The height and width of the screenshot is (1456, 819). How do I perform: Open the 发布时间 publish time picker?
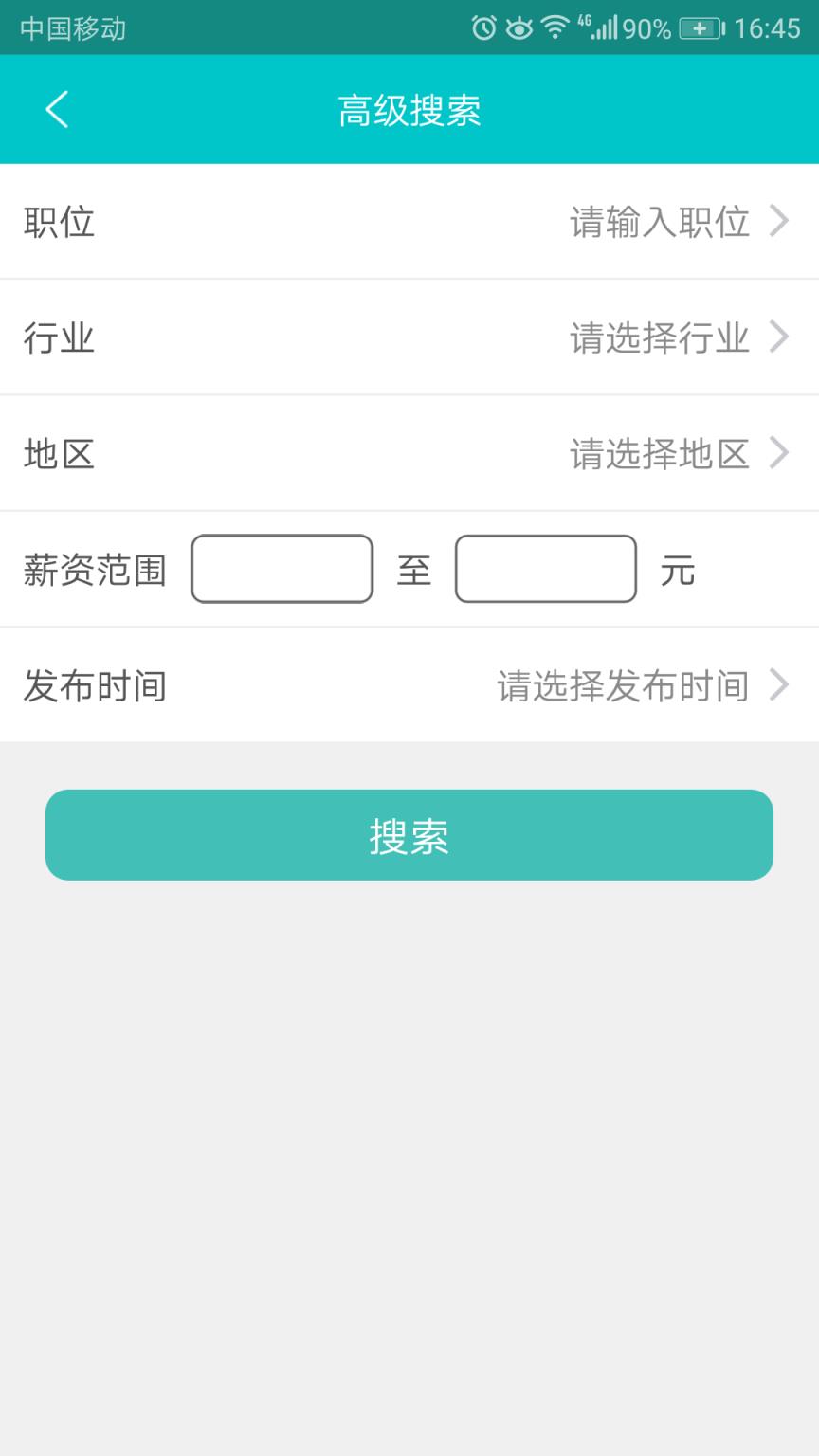(x=409, y=685)
